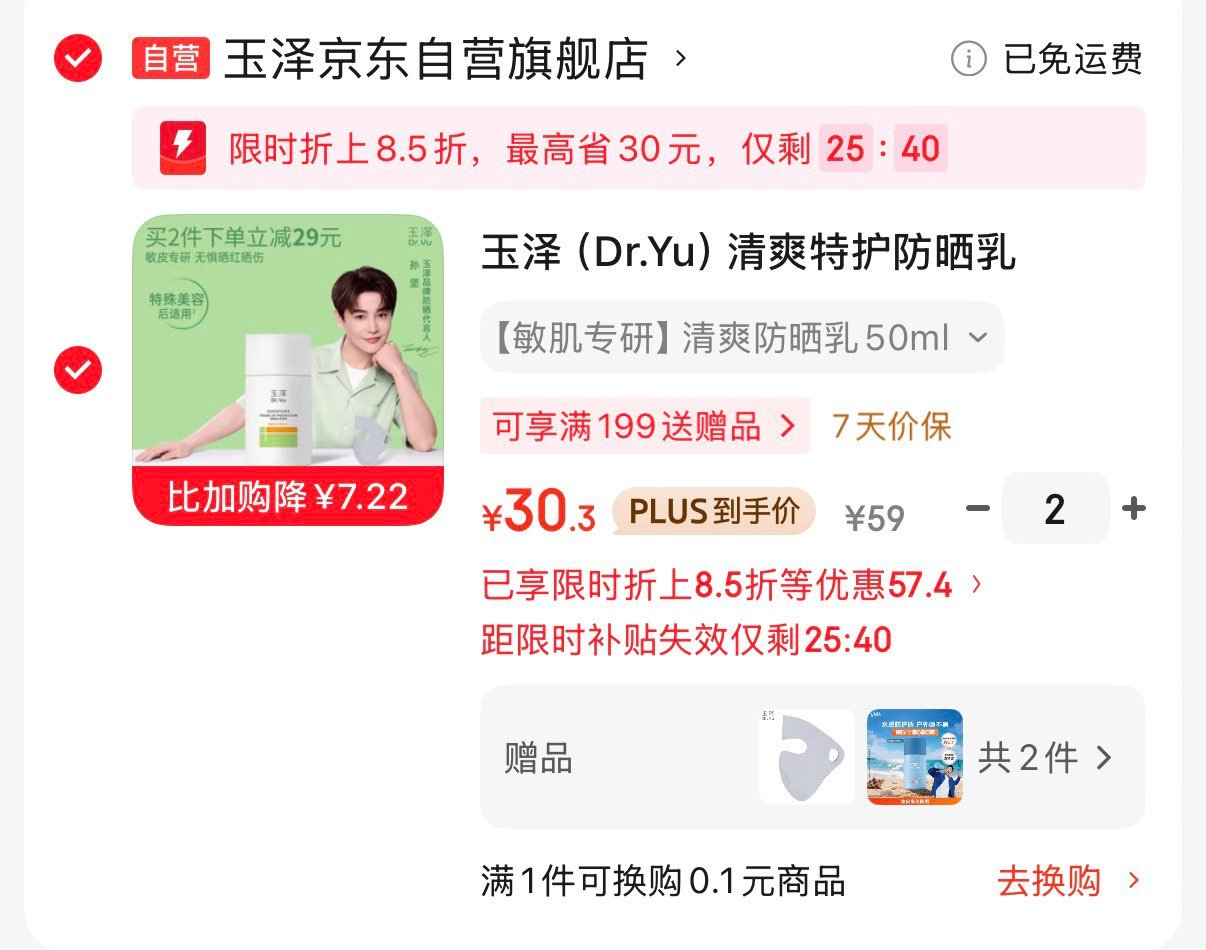Change the 清爽防晒乳 50ml variant
Screen dimensions: 1206x950
tap(741, 338)
